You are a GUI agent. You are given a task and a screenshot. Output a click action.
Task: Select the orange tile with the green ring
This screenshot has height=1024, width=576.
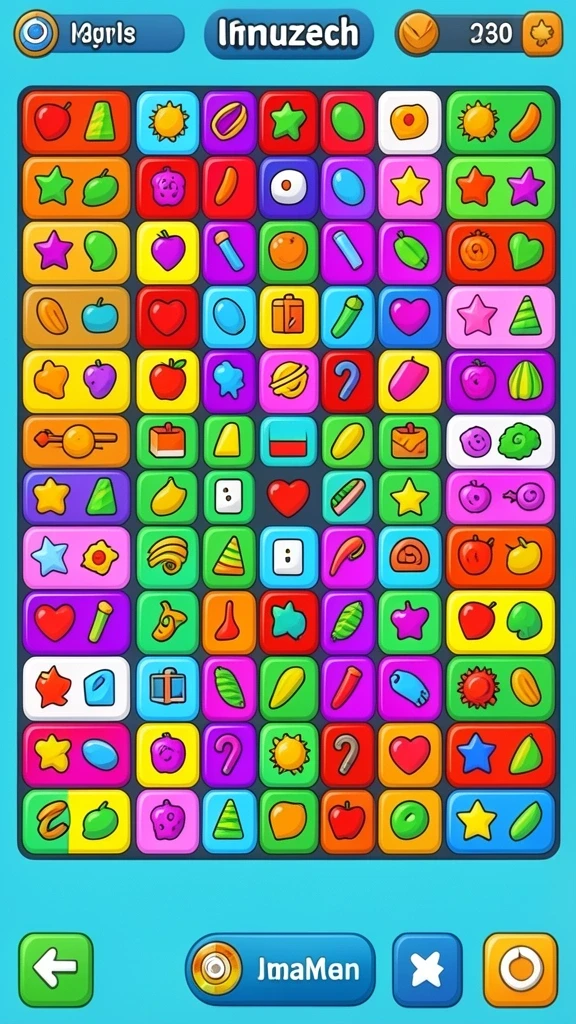[x=409, y=822]
